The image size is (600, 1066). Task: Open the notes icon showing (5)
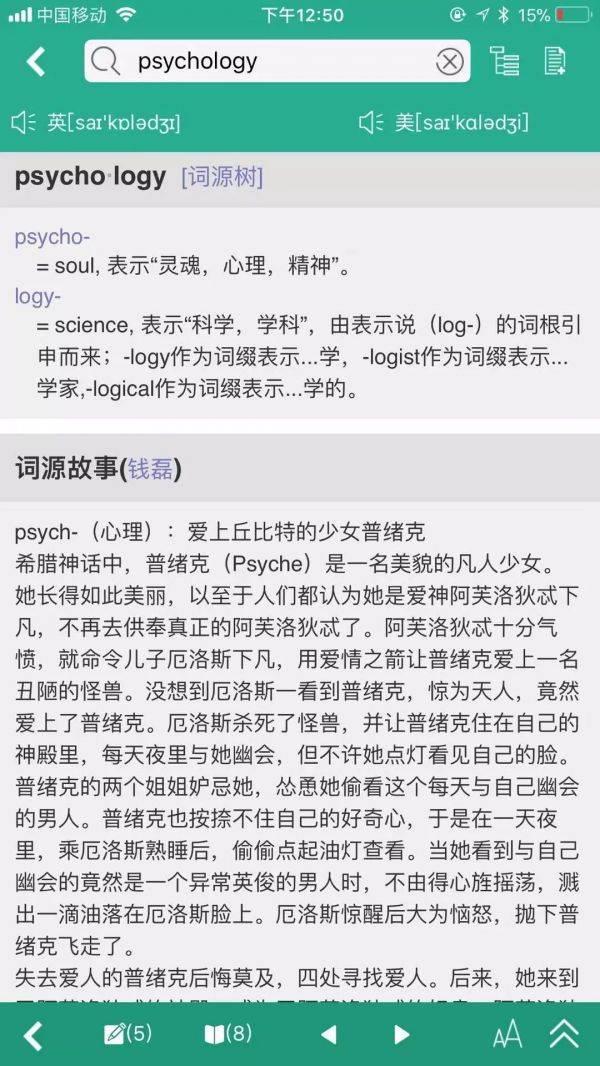pos(127,1034)
